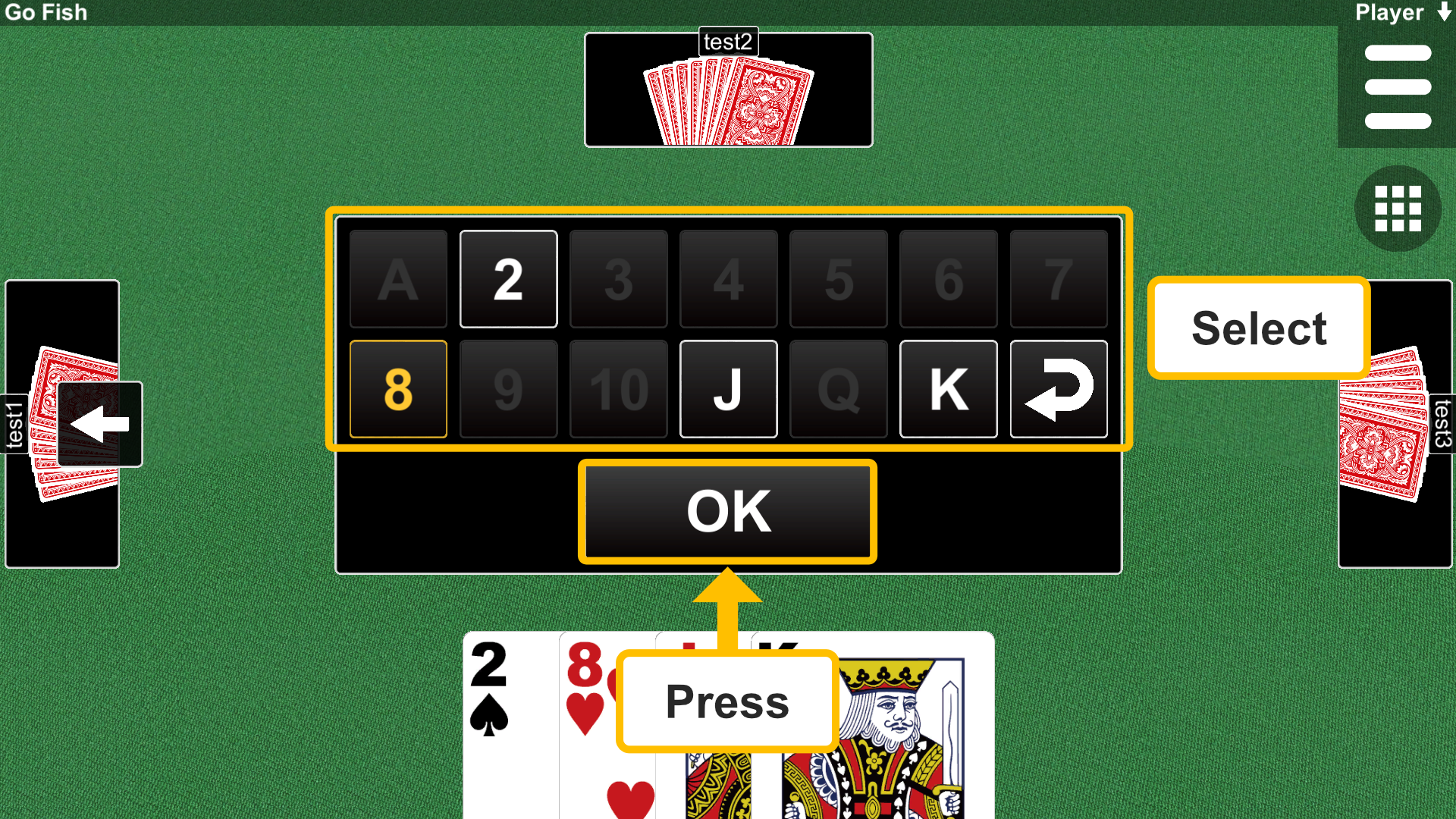Choose rank 8 to ask for
Screen dimensions: 1456x819
(x=398, y=389)
